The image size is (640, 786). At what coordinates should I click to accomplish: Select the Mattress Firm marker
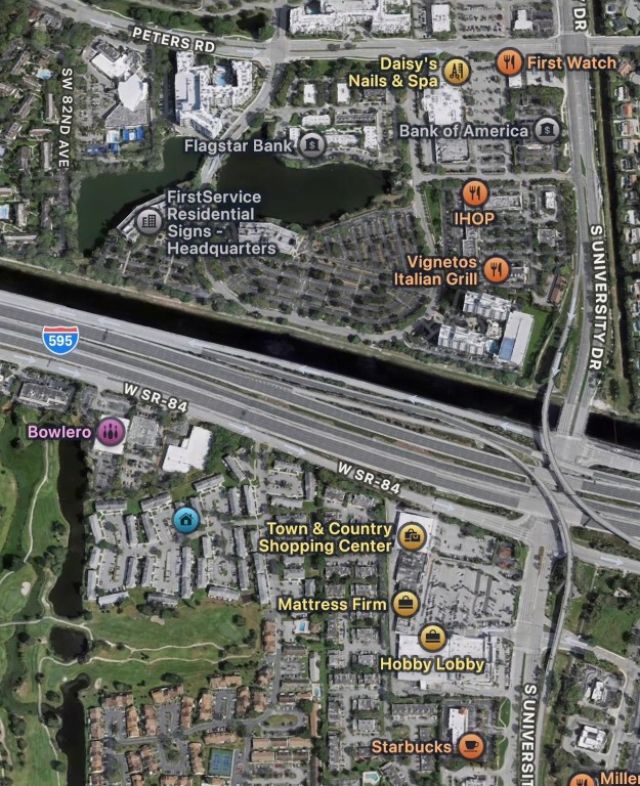[405, 603]
